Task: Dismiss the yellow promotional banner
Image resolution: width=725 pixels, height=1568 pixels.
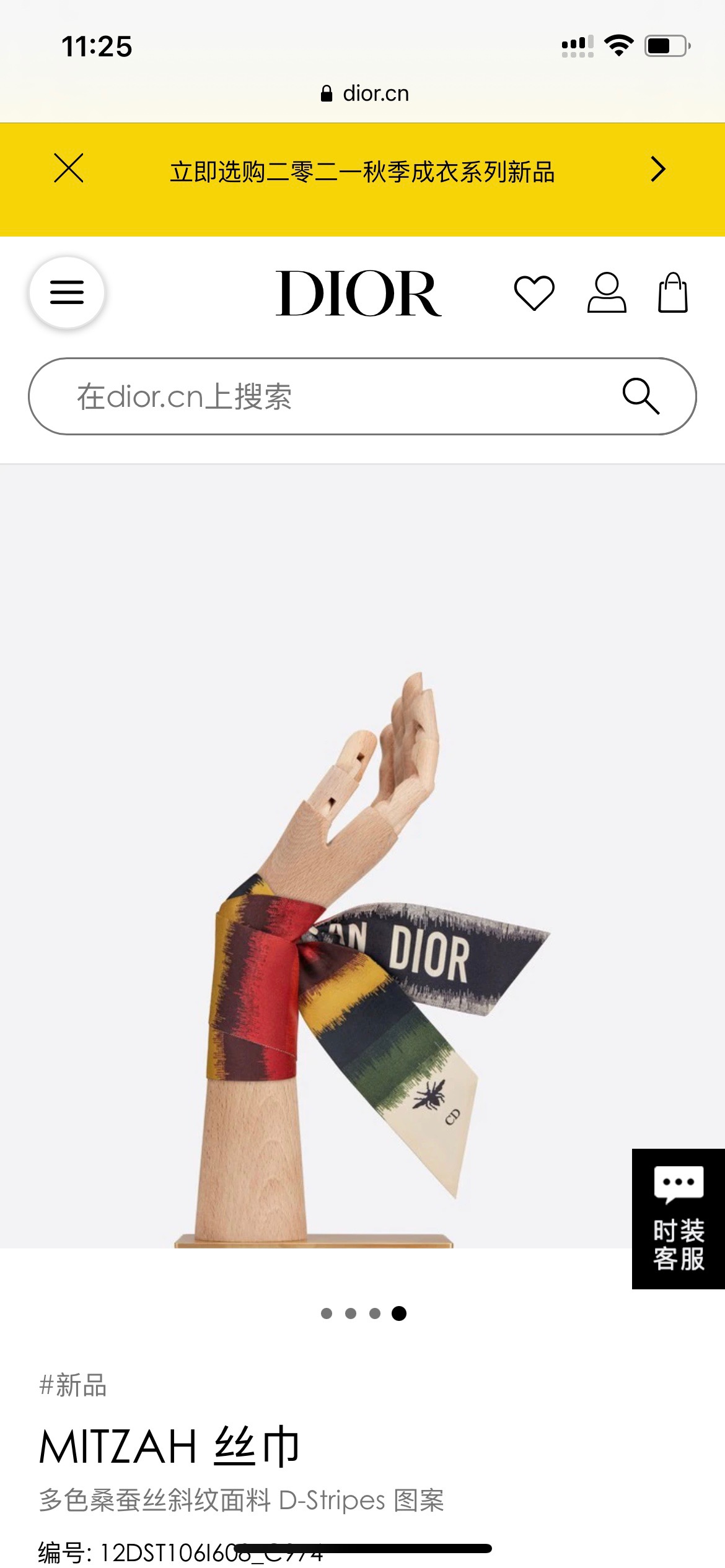Action: [x=68, y=168]
